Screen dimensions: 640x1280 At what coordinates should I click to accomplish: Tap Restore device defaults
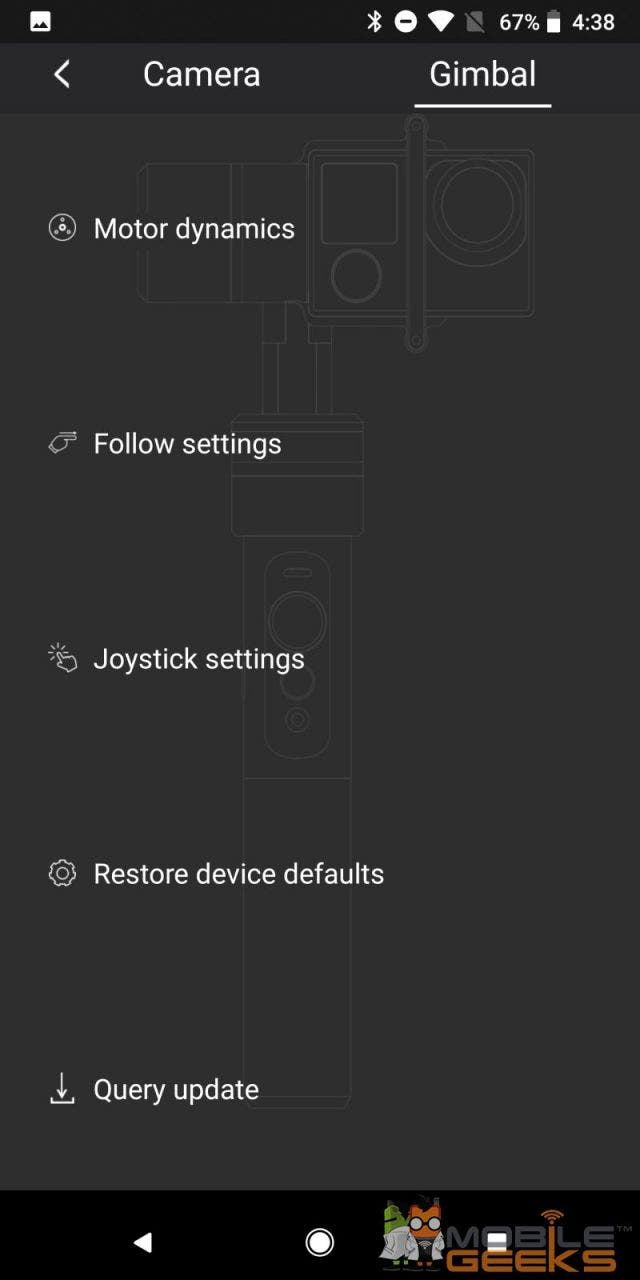point(238,873)
